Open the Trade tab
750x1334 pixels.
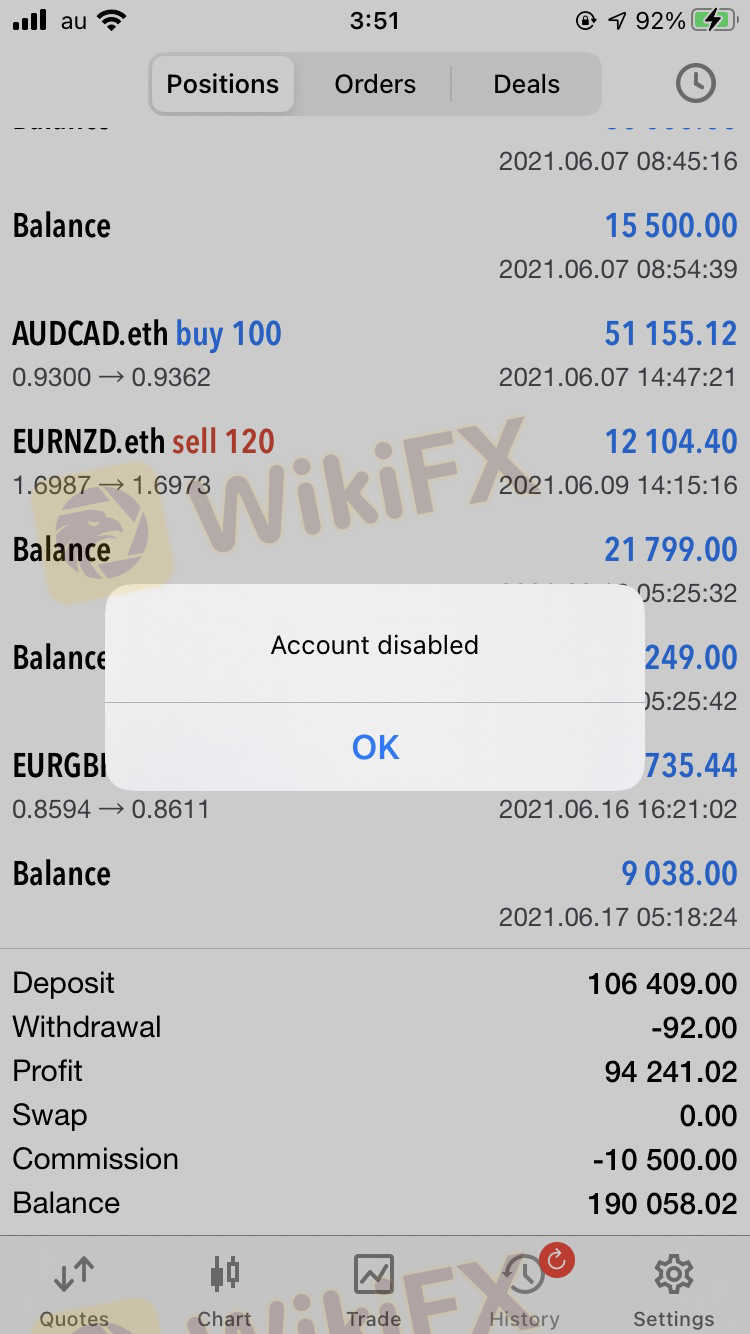(374, 1290)
